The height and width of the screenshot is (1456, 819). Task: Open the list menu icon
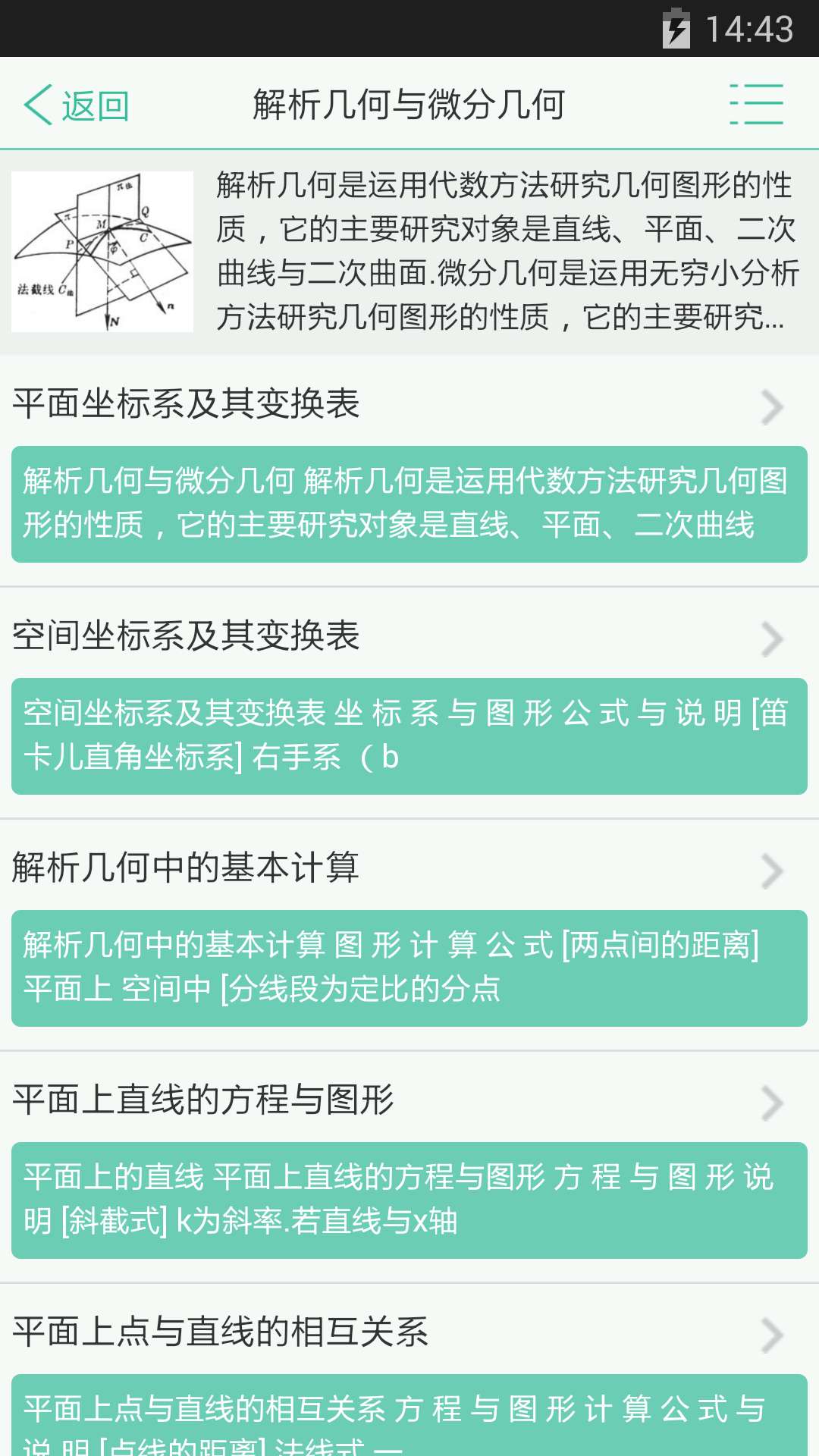756,105
